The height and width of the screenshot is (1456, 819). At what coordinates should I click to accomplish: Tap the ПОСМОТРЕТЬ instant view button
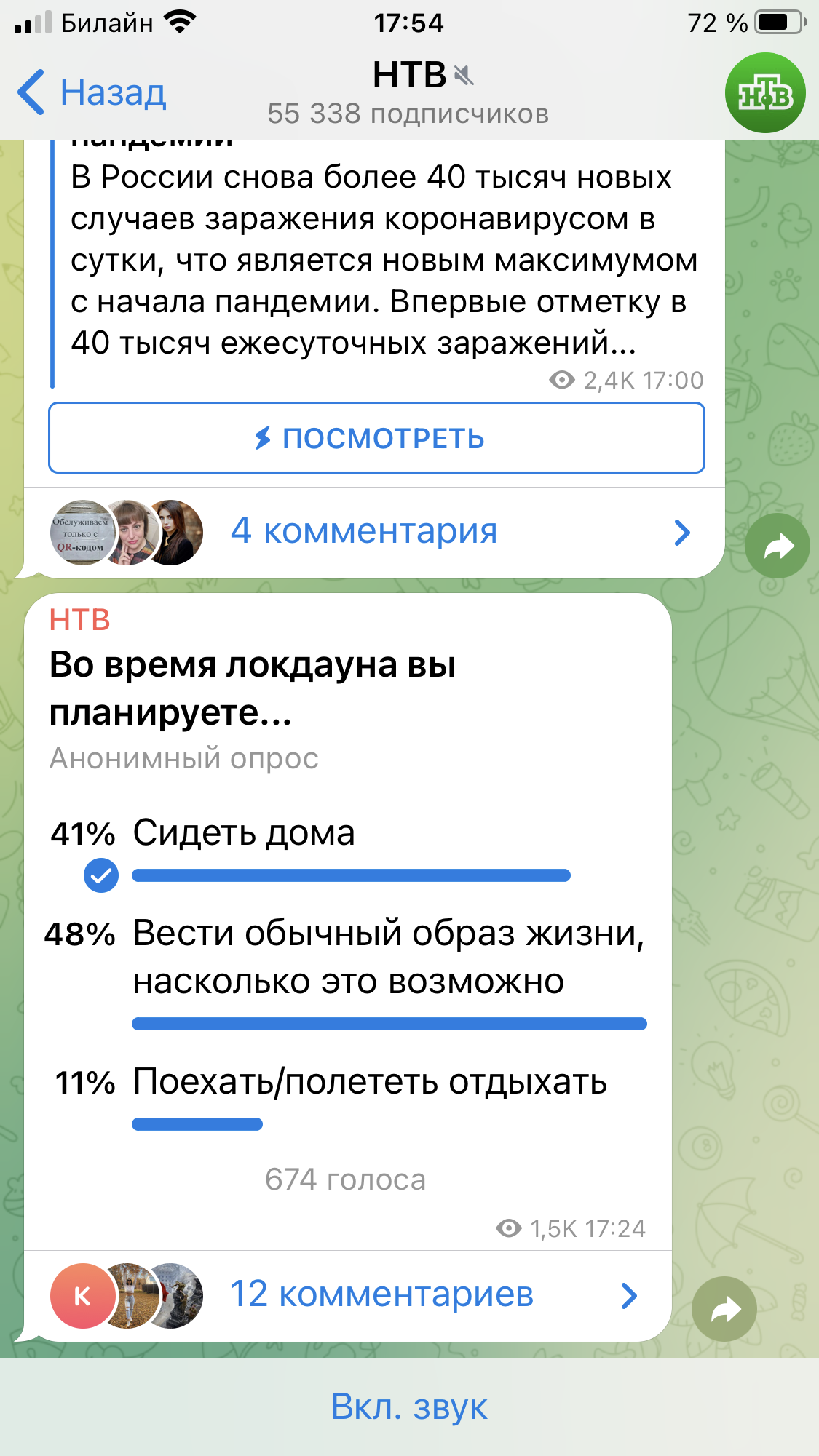tap(376, 438)
